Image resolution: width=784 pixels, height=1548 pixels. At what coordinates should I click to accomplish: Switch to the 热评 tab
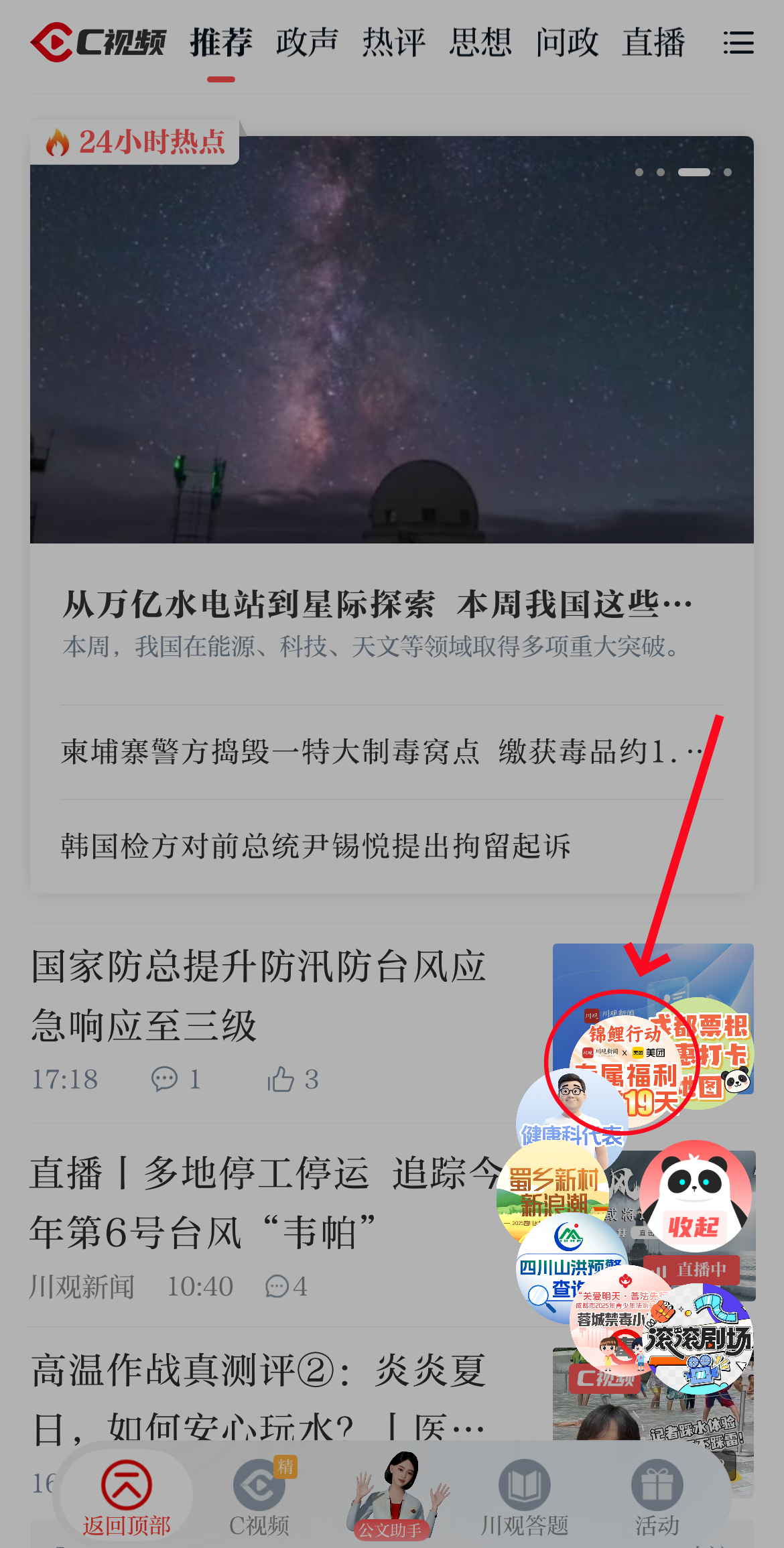394,43
